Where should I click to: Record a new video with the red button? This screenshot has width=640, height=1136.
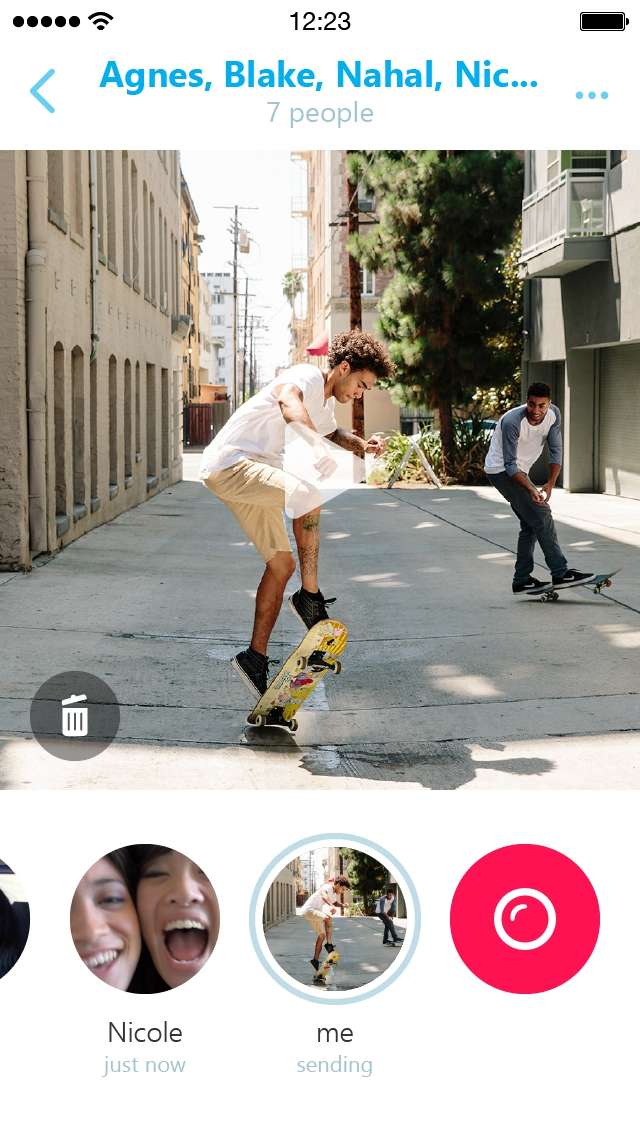coord(525,919)
